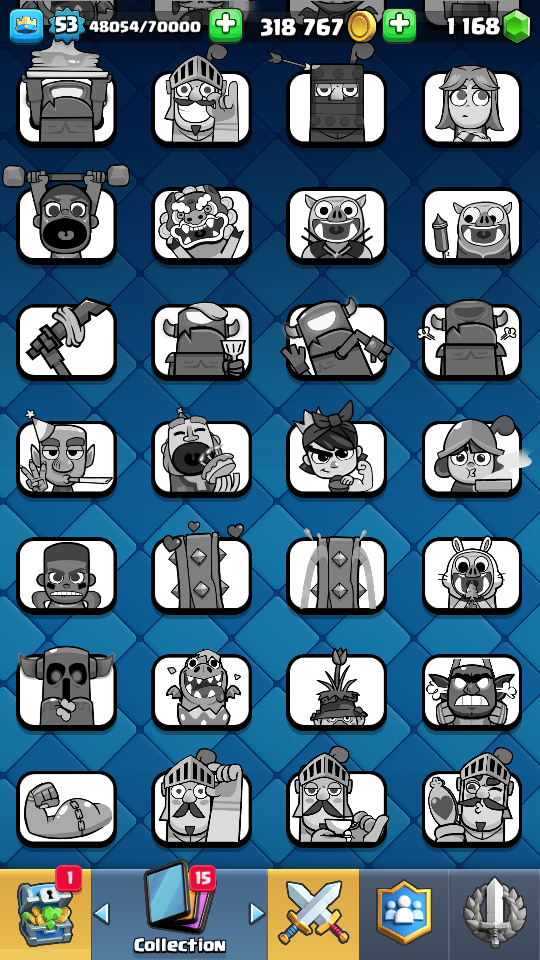Select the weightlifting barbell emote
Viewport: 540px width, 960px height.
coord(66,214)
